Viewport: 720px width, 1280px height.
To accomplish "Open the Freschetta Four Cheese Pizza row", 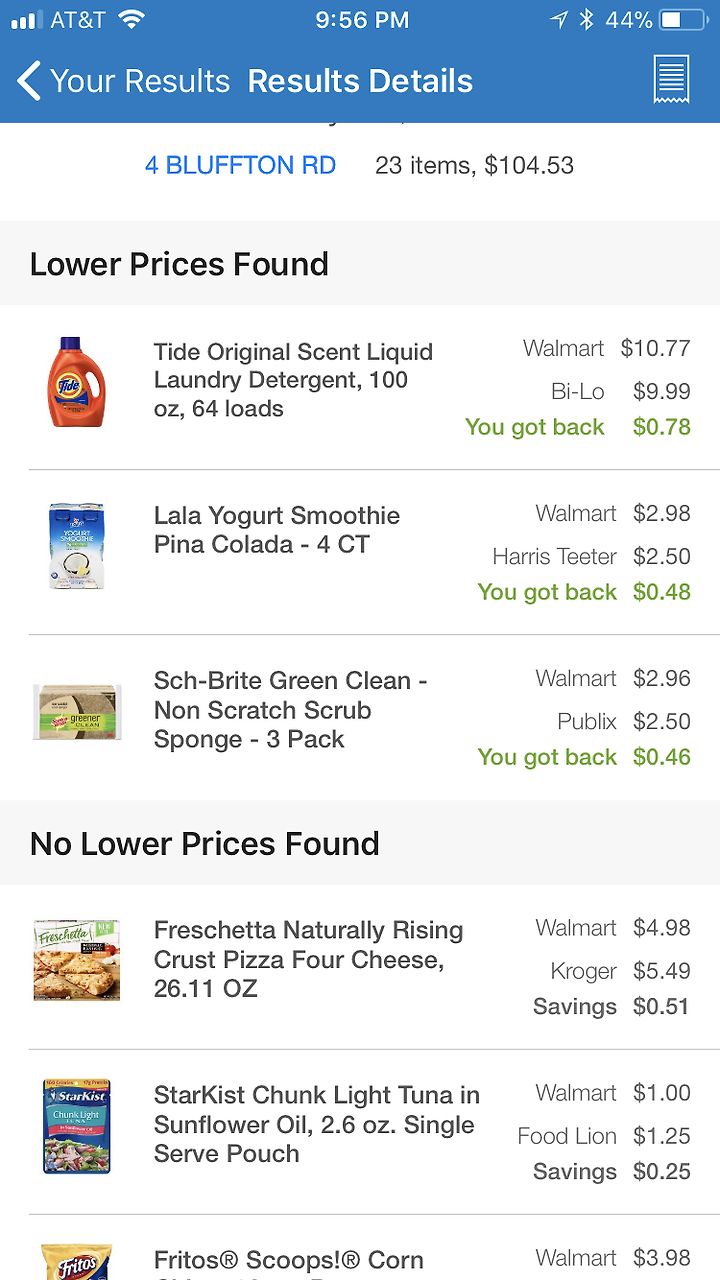I will pyautogui.click(x=360, y=967).
